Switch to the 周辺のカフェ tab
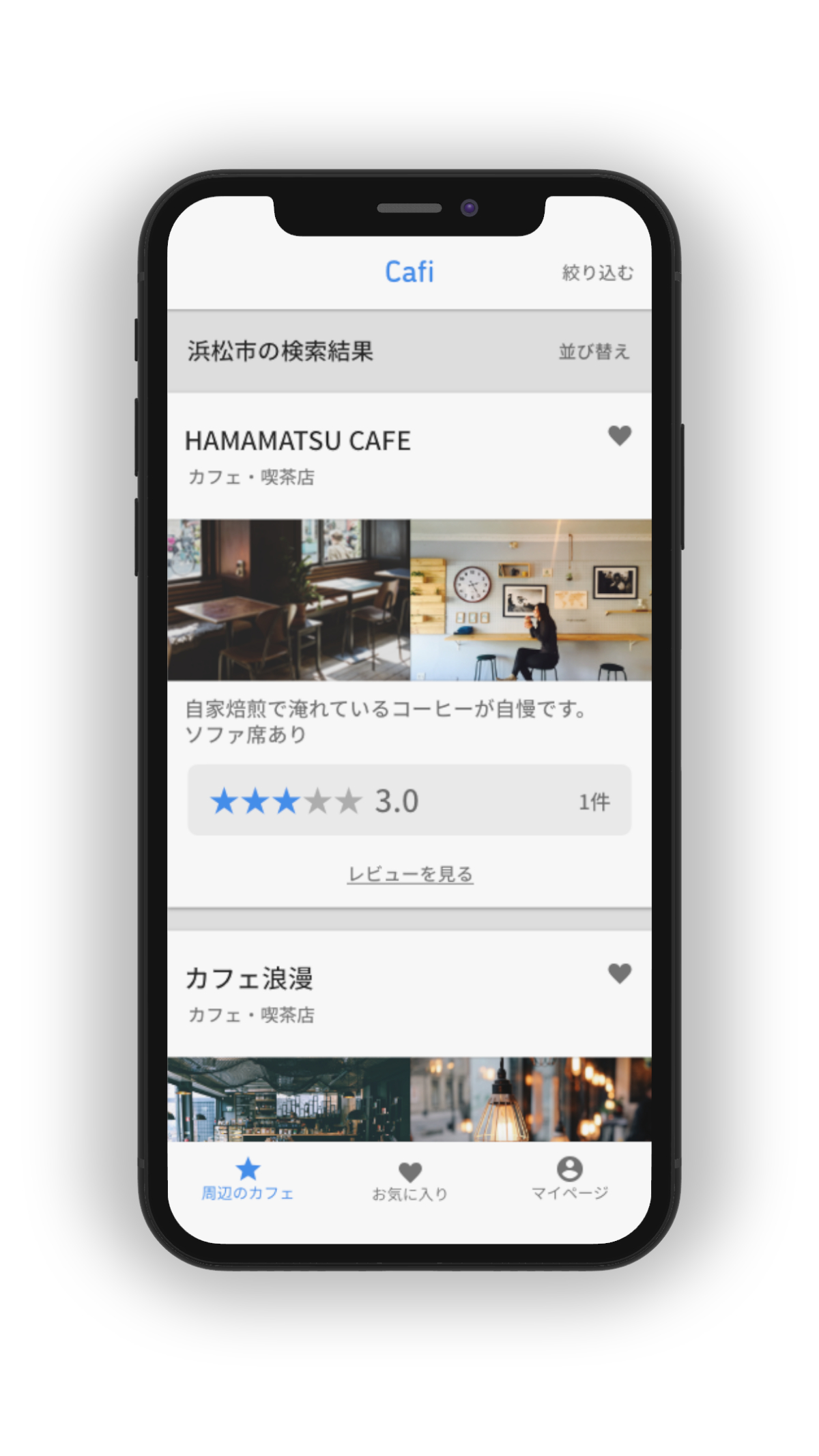Screen dimensions: 819x1456 point(248,1179)
